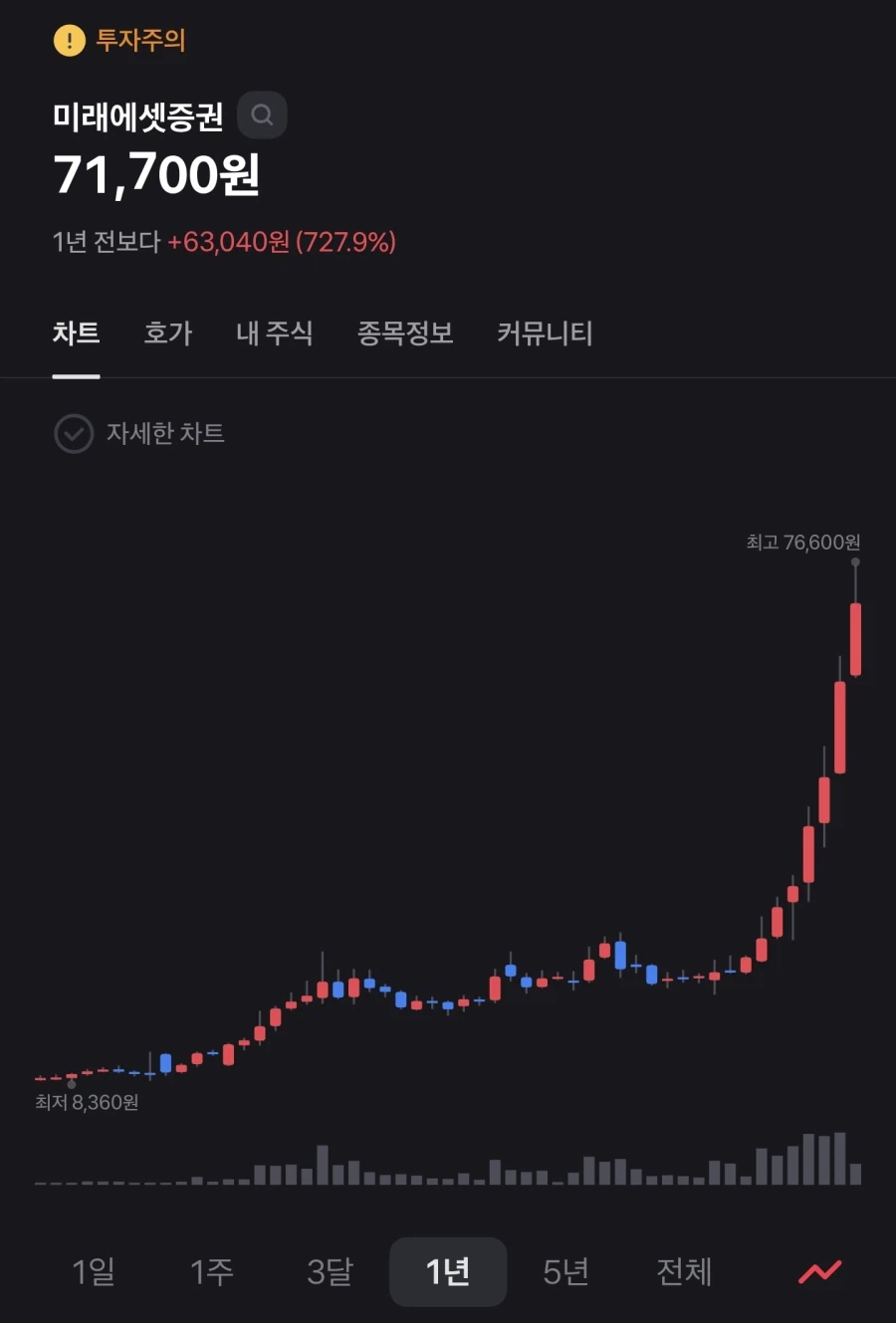Tap the orange 투자주의 warning icon
The height and width of the screenshot is (1323, 896).
pos(67,41)
